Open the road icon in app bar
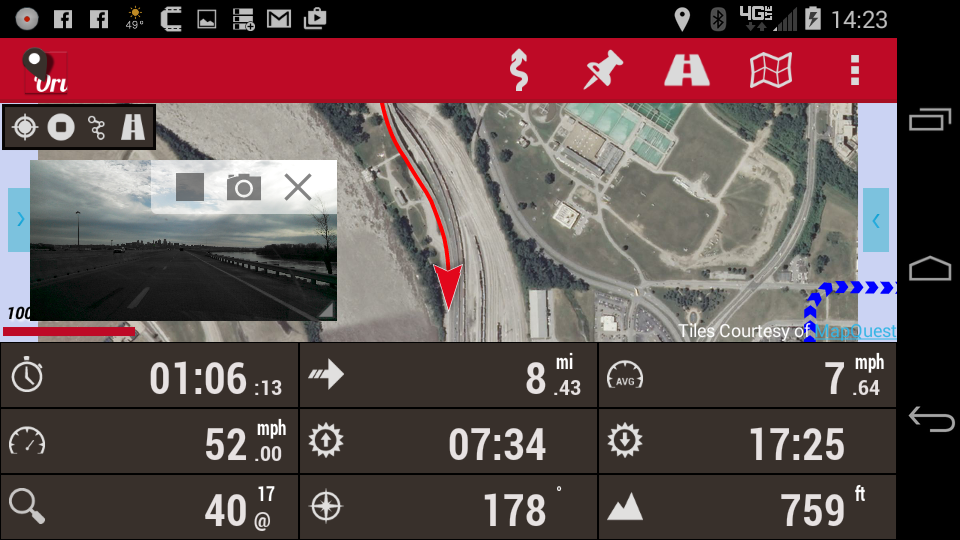 tap(687, 71)
